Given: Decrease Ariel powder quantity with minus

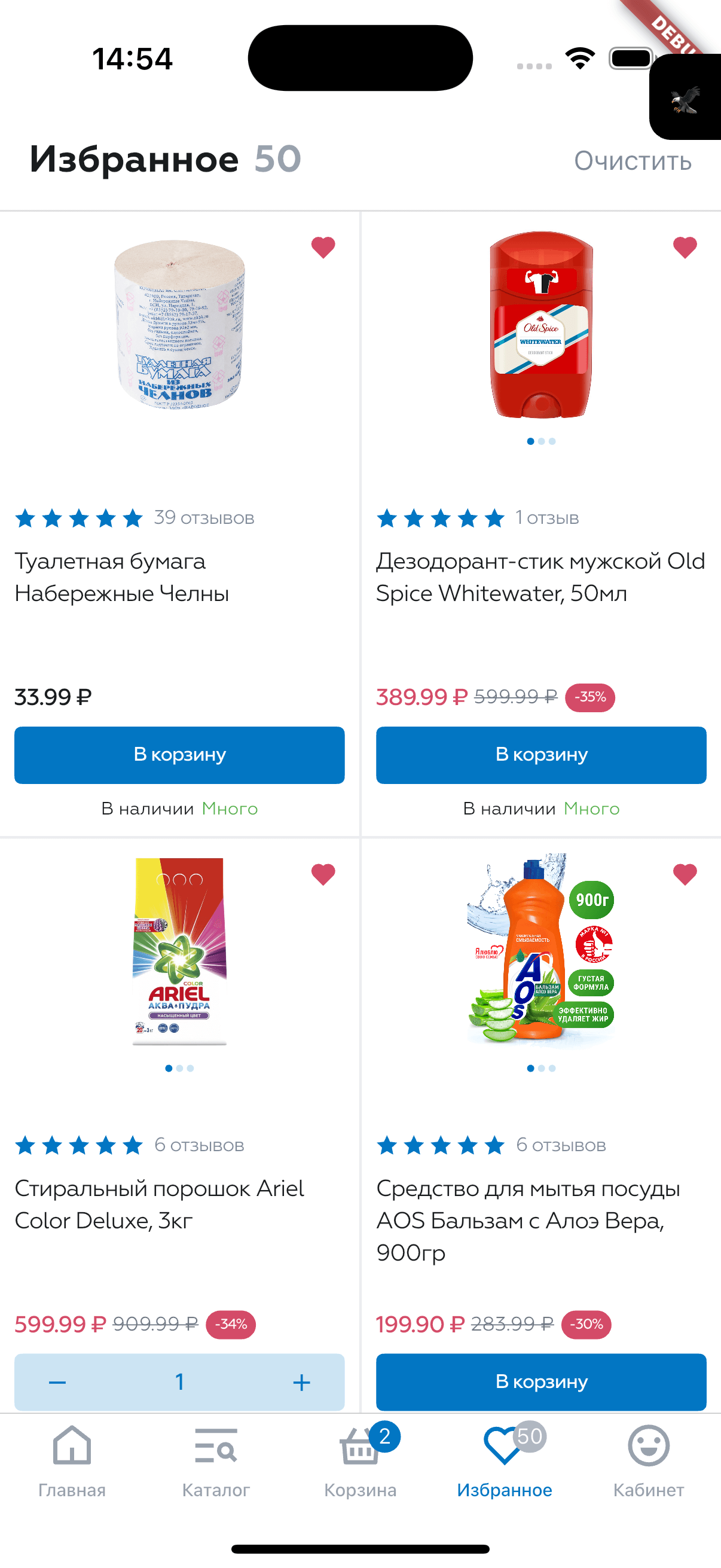Looking at the screenshot, I should (x=57, y=1383).
